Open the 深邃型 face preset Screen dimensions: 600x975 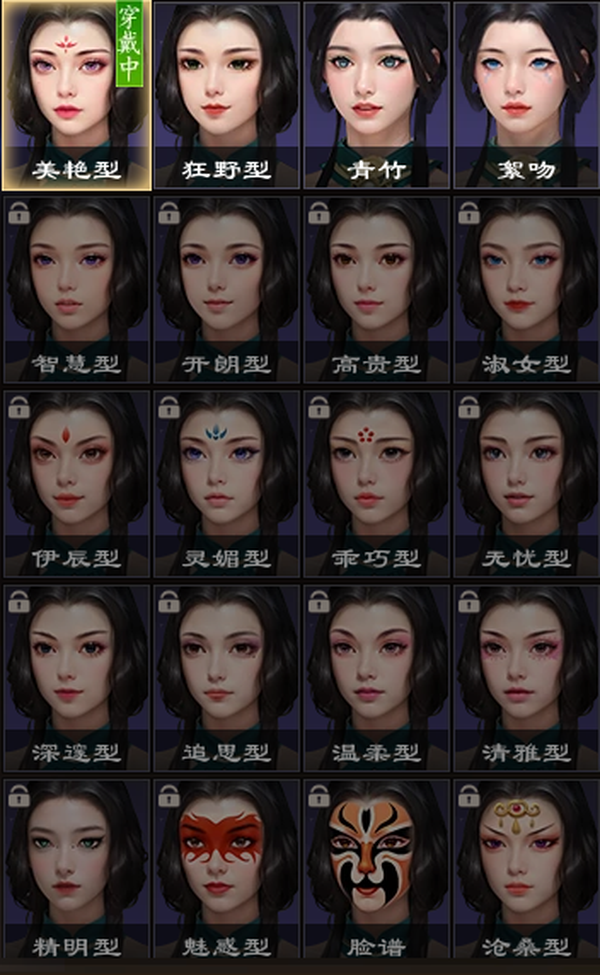point(76,678)
